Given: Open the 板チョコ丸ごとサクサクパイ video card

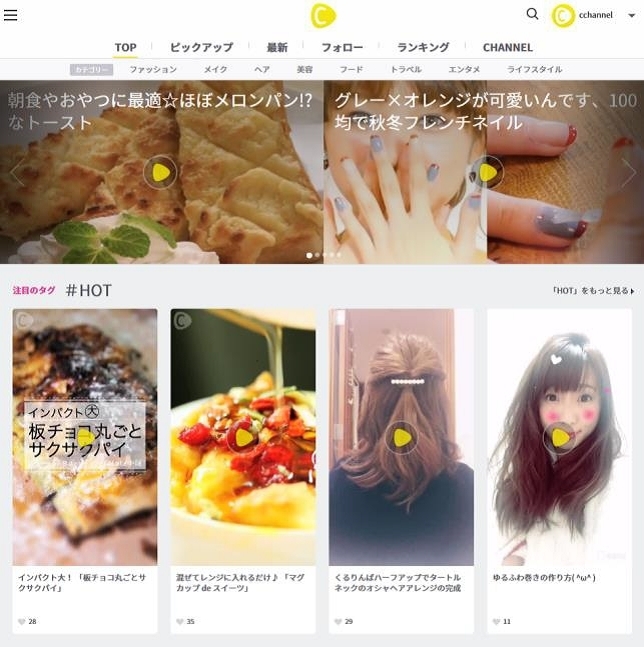Looking at the screenshot, I should [85, 437].
